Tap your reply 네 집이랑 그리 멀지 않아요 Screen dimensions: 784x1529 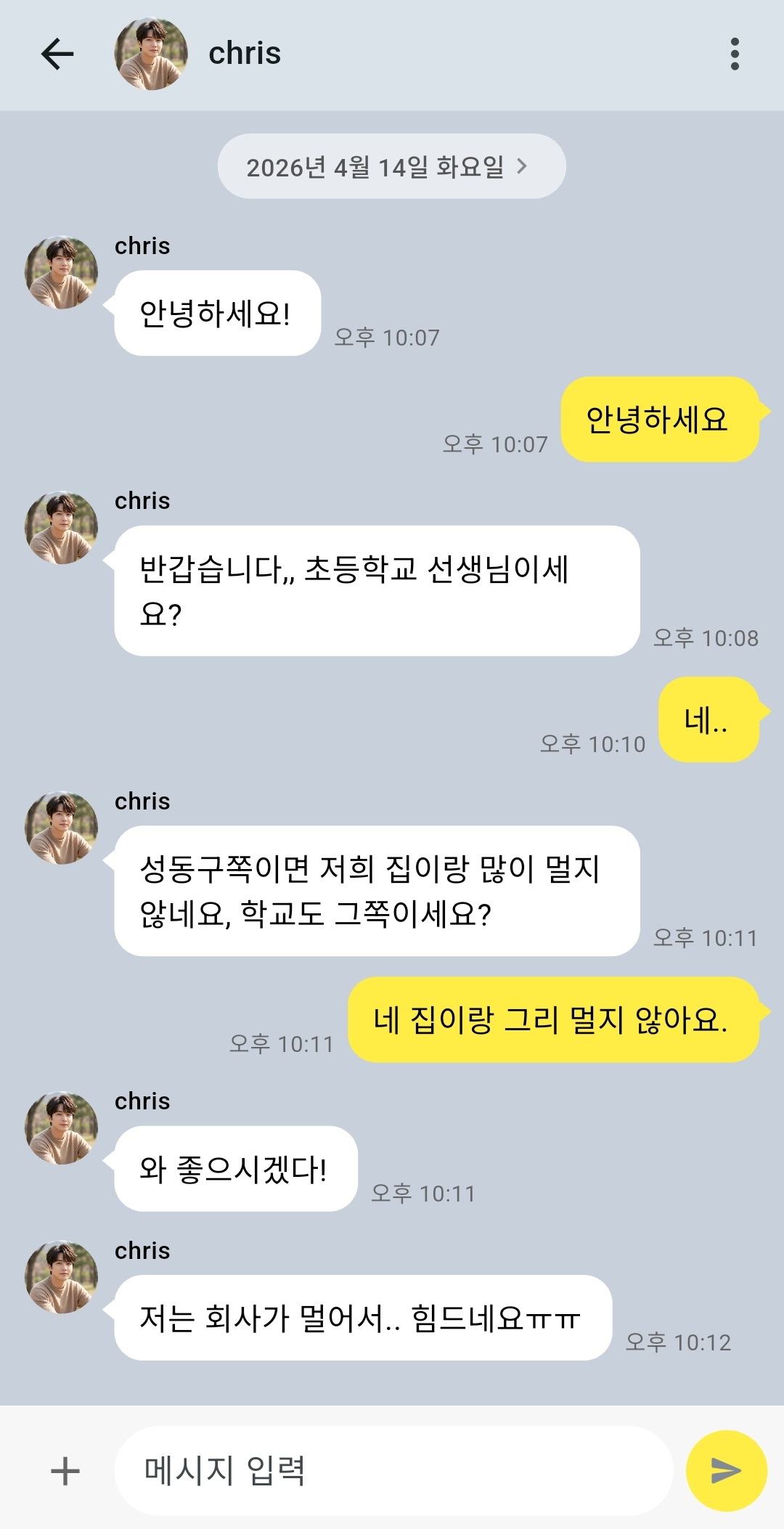pyautogui.click(x=555, y=1020)
